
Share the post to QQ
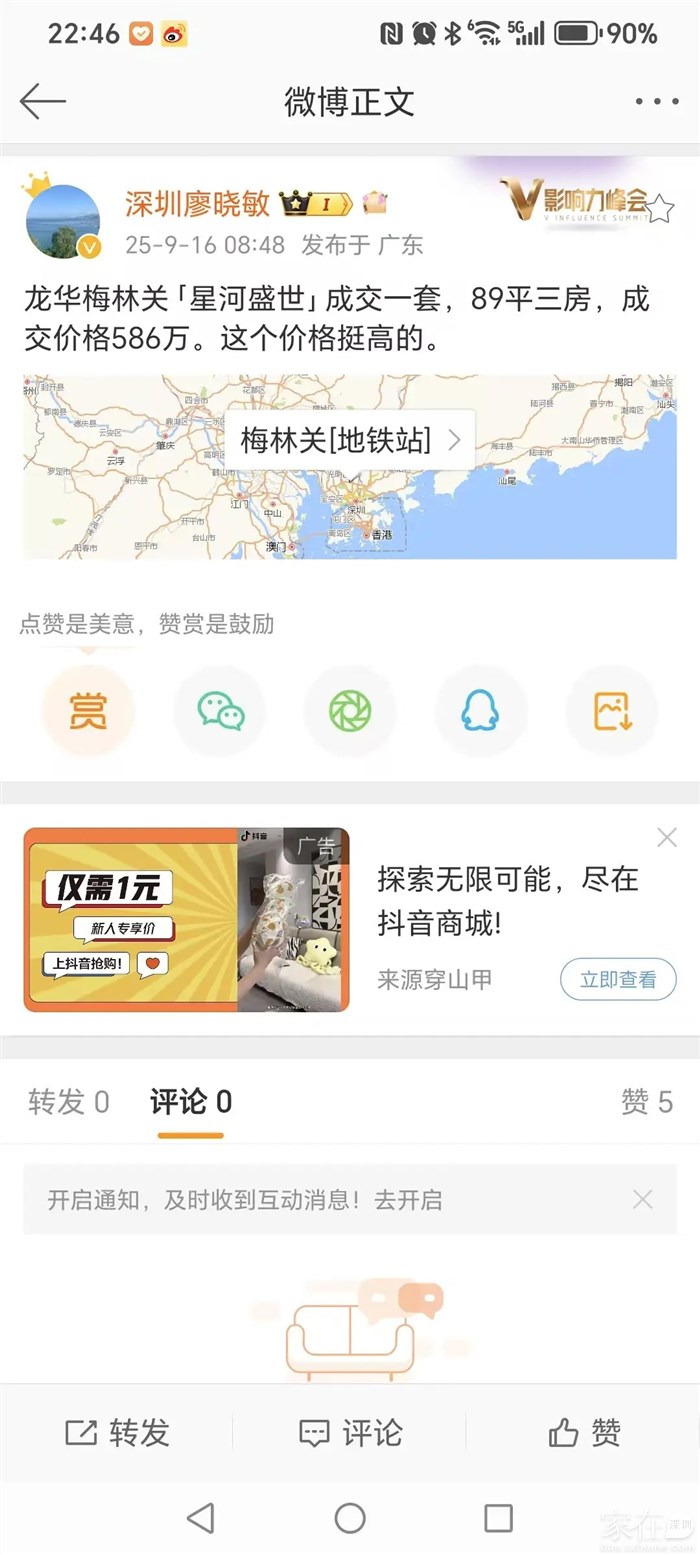point(480,711)
